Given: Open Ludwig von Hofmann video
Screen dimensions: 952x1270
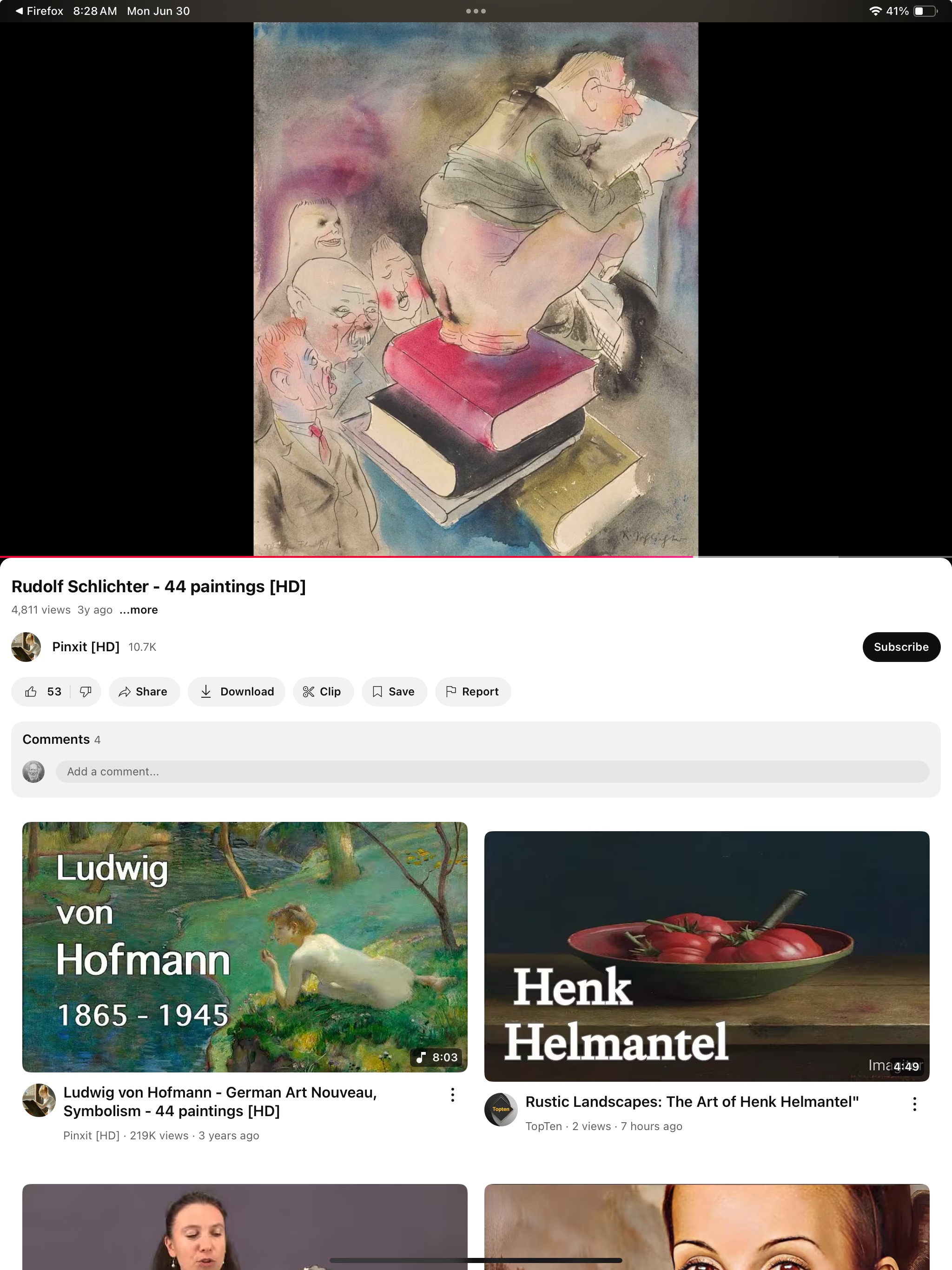Looking at the screenshot, I should [x=245, y=947].
